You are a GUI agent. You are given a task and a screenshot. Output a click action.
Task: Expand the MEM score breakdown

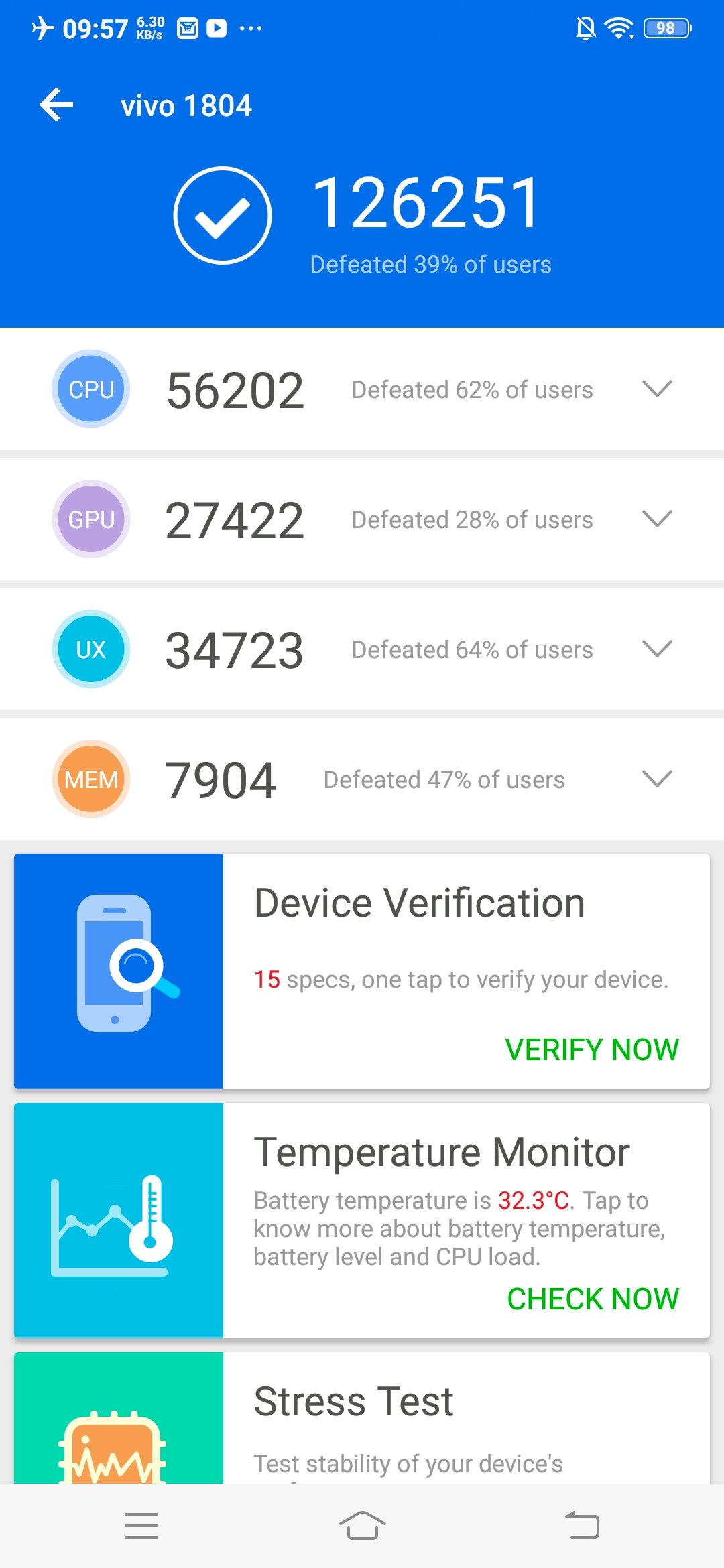pyautogui.click(x=656, y=779)
